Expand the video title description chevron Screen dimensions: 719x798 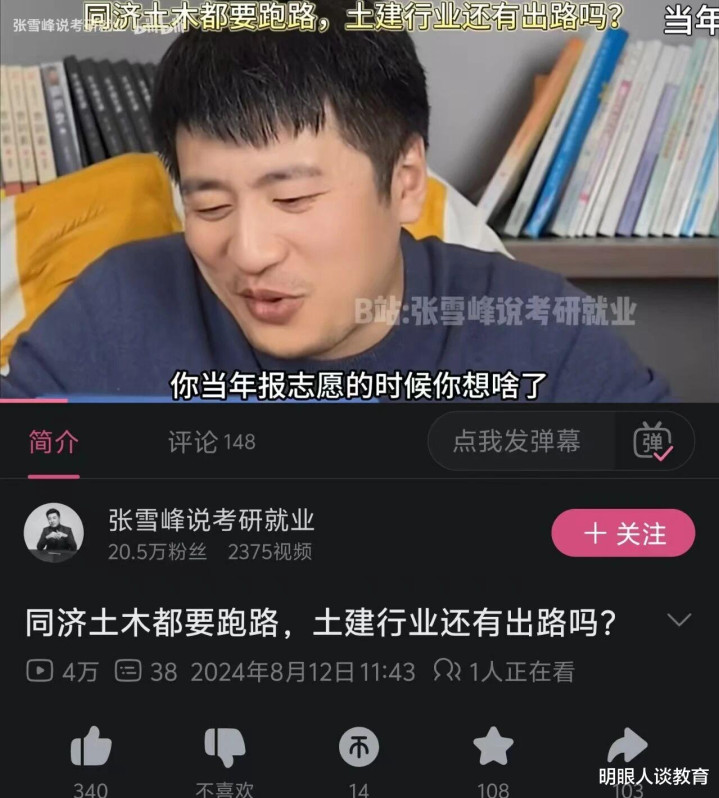click(x=679, y=620)
